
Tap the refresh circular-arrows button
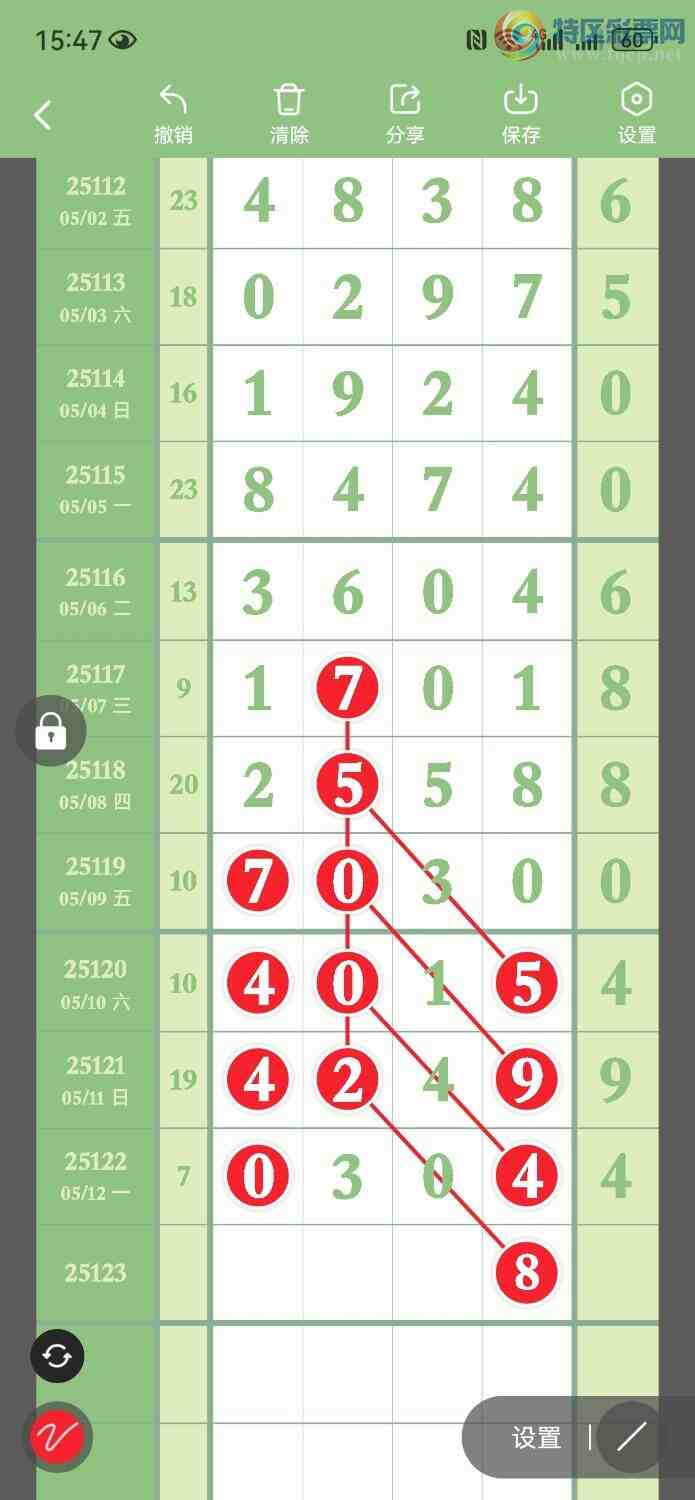pos(57,1356)
